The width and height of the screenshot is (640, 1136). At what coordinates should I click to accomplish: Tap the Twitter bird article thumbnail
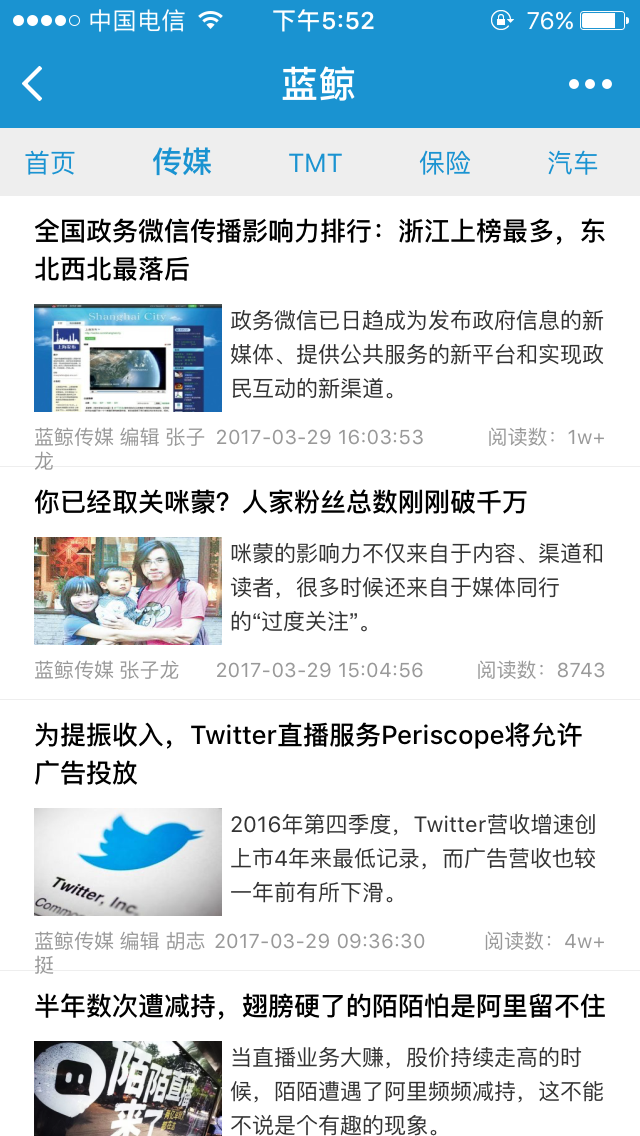[128, 862]
